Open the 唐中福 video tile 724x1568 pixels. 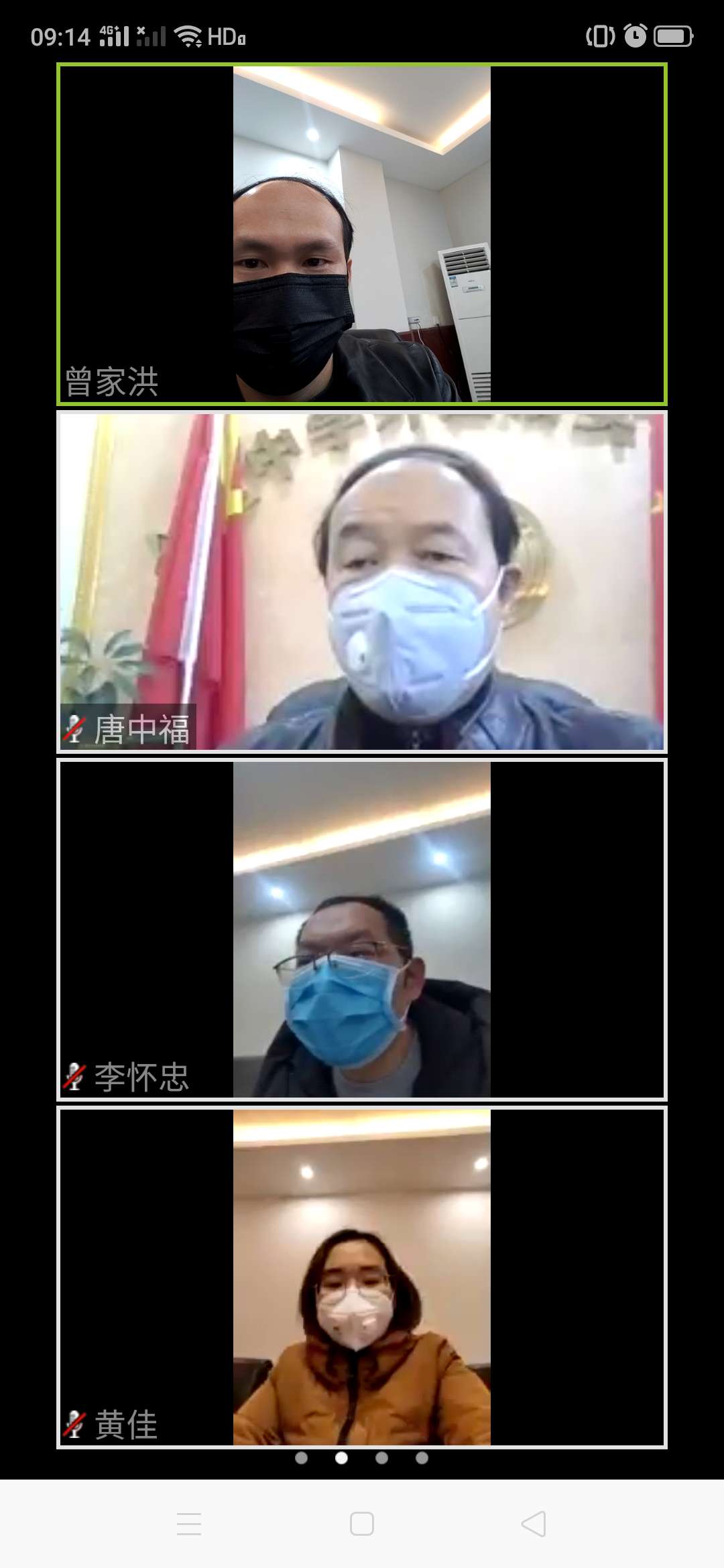[362, 582]
